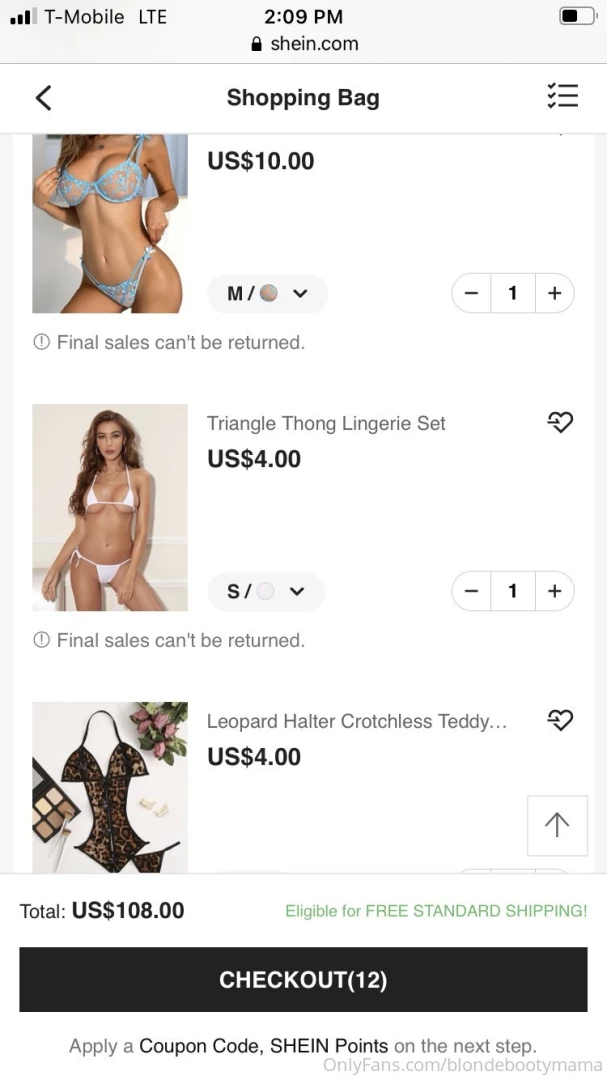Decrease quantity of Triangle Thong Lingerie Set

tap(472, 591)
